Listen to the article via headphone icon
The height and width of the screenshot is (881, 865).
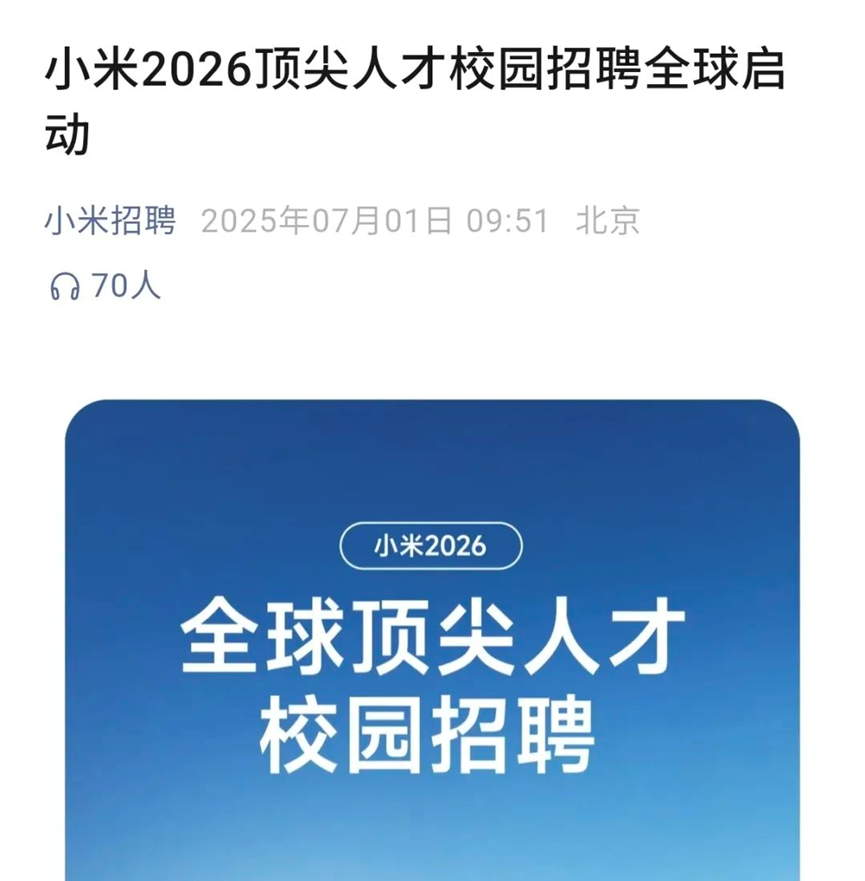coord(65,287)
